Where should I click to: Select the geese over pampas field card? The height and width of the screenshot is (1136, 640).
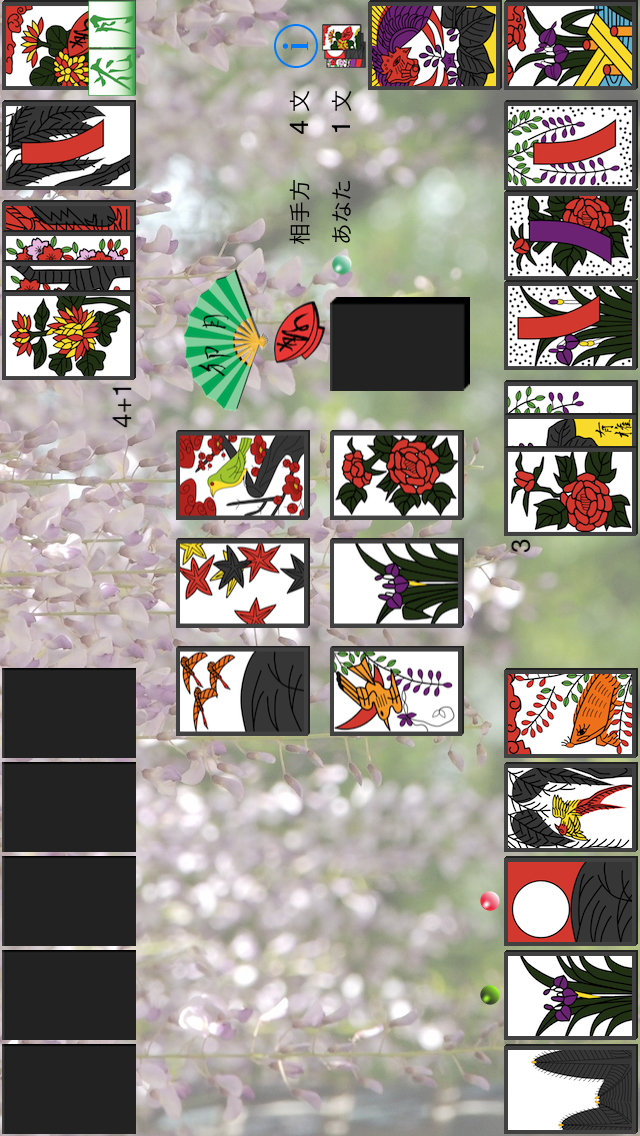coord(243,691)
